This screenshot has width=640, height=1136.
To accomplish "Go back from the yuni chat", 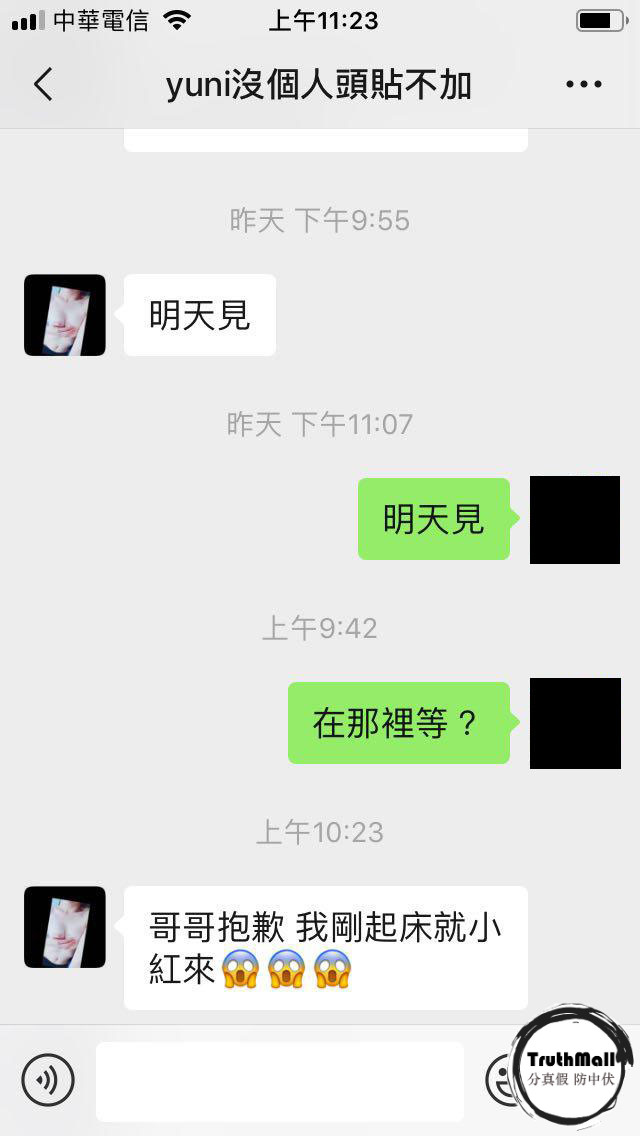I will point(43,85).
